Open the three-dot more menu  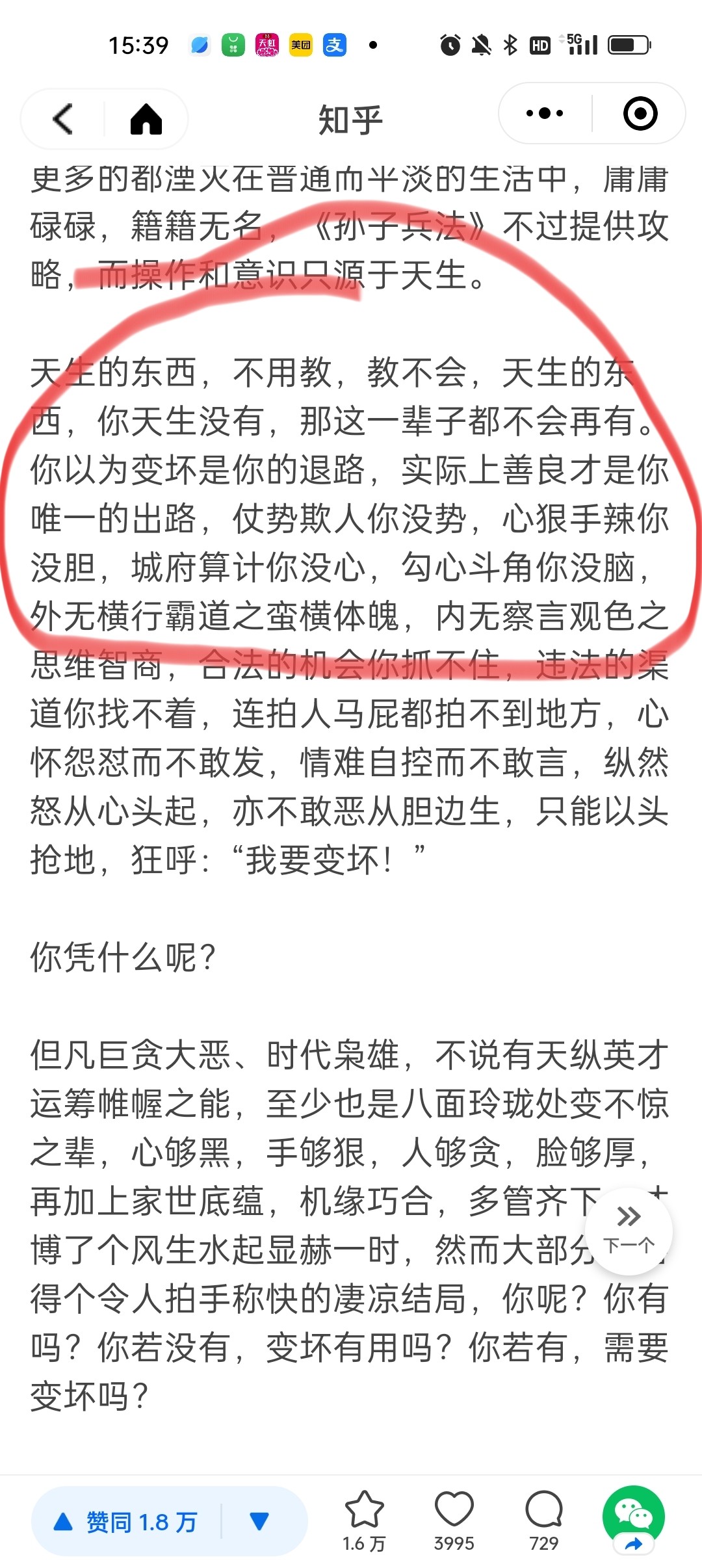pyautogui.click(x=545, y=114)
